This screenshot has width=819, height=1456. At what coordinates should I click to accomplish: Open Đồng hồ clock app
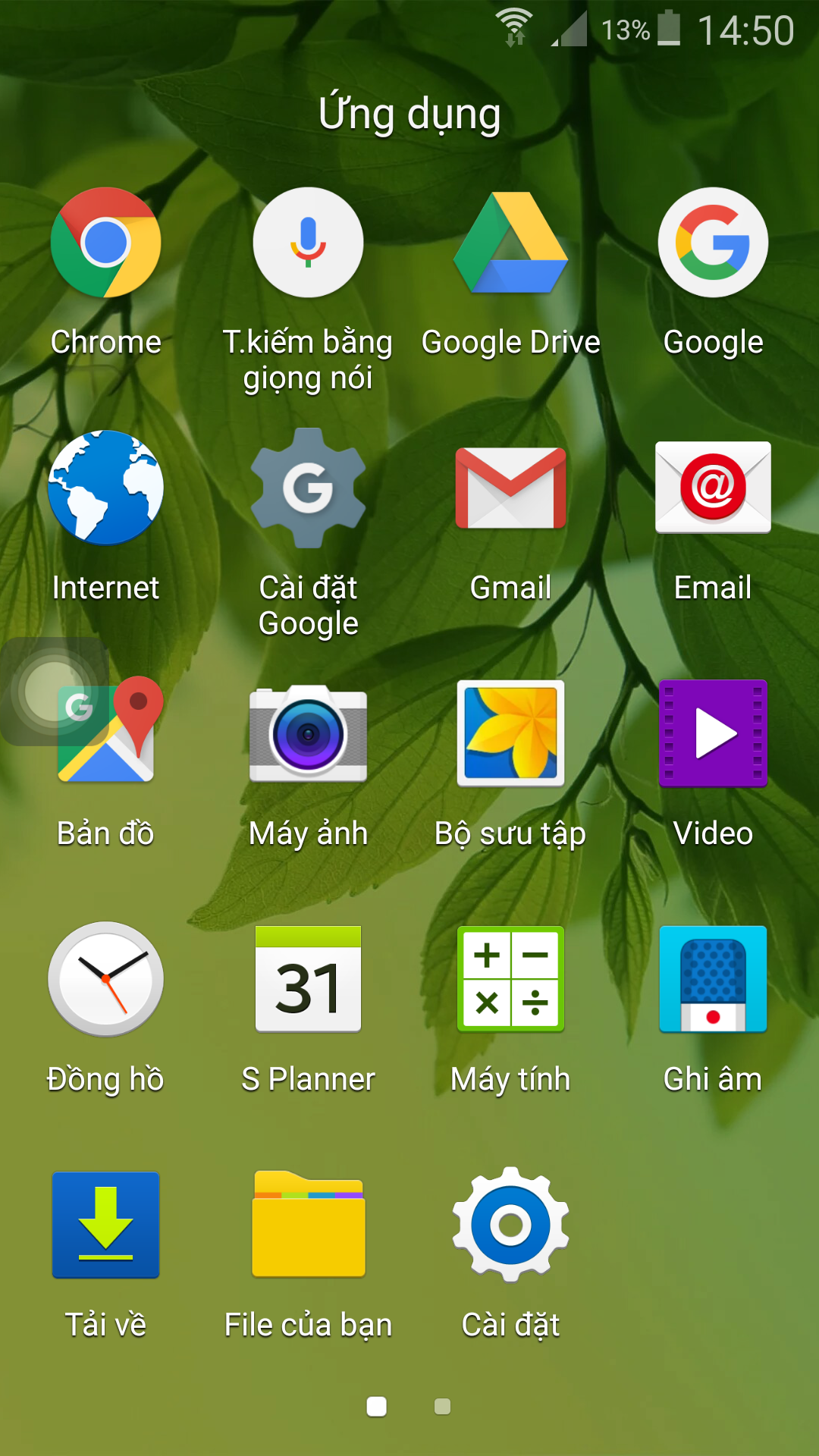106,979
